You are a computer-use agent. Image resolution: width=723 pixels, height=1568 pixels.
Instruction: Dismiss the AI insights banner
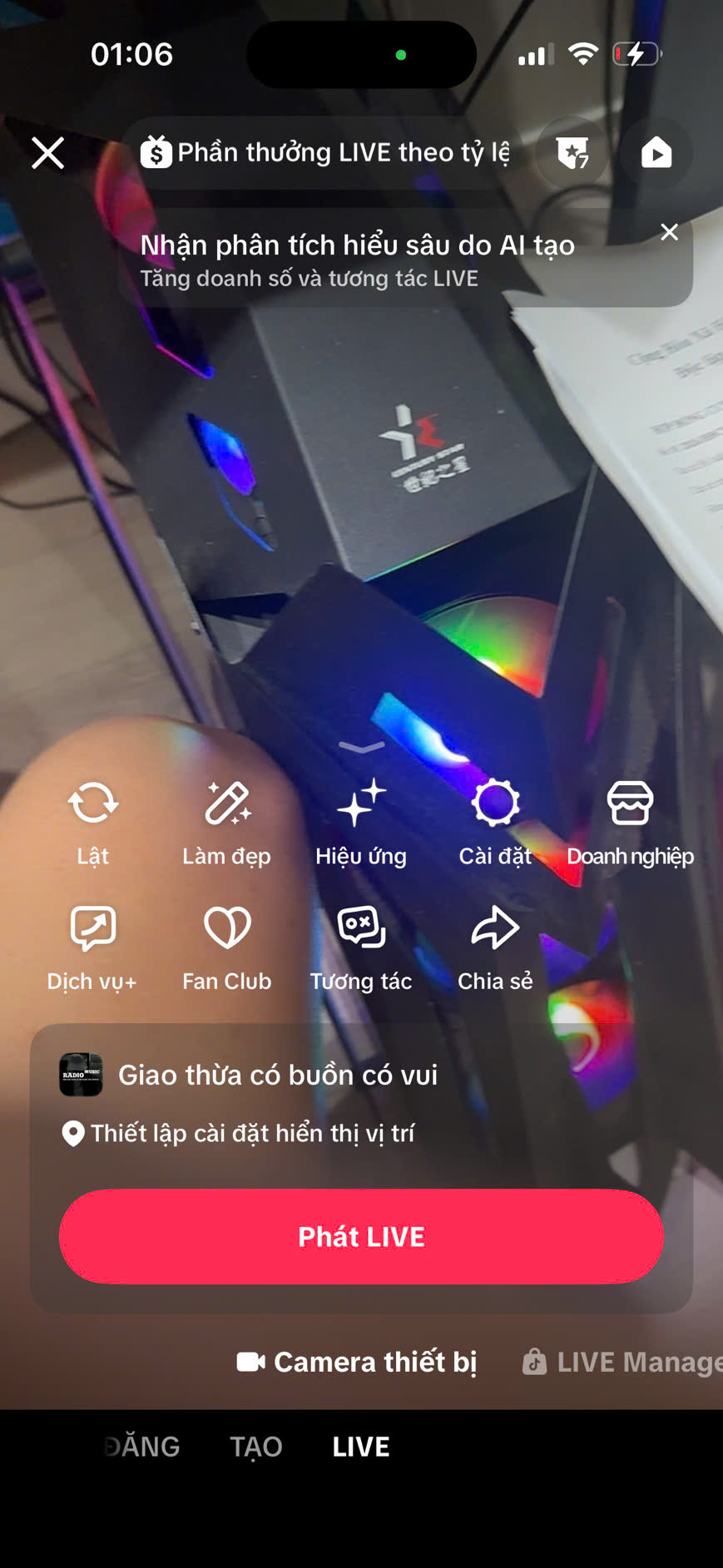pos(669,232)
